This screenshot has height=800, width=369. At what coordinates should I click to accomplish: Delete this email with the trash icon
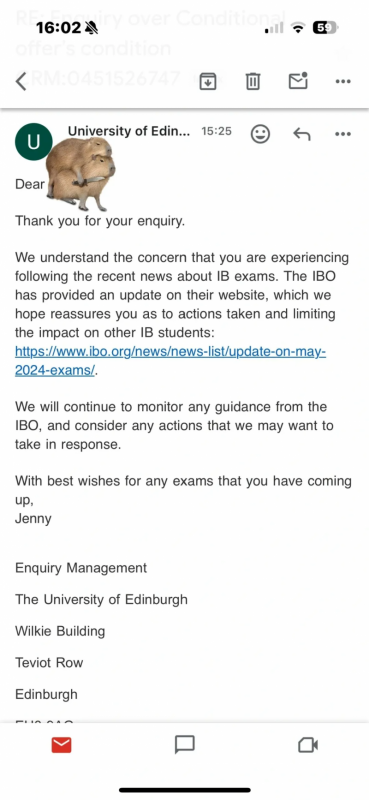click(253, 81)
